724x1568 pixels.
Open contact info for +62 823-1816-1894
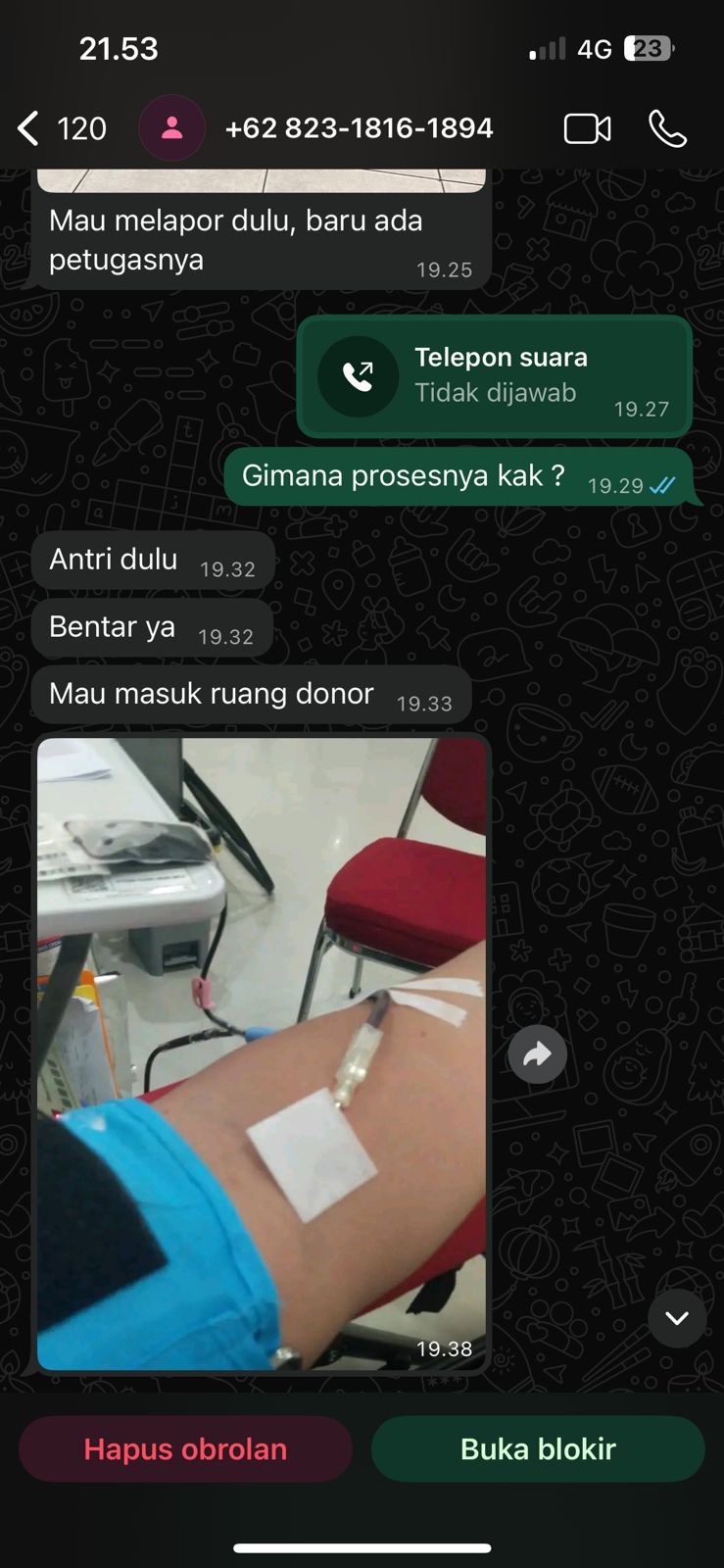359,128
